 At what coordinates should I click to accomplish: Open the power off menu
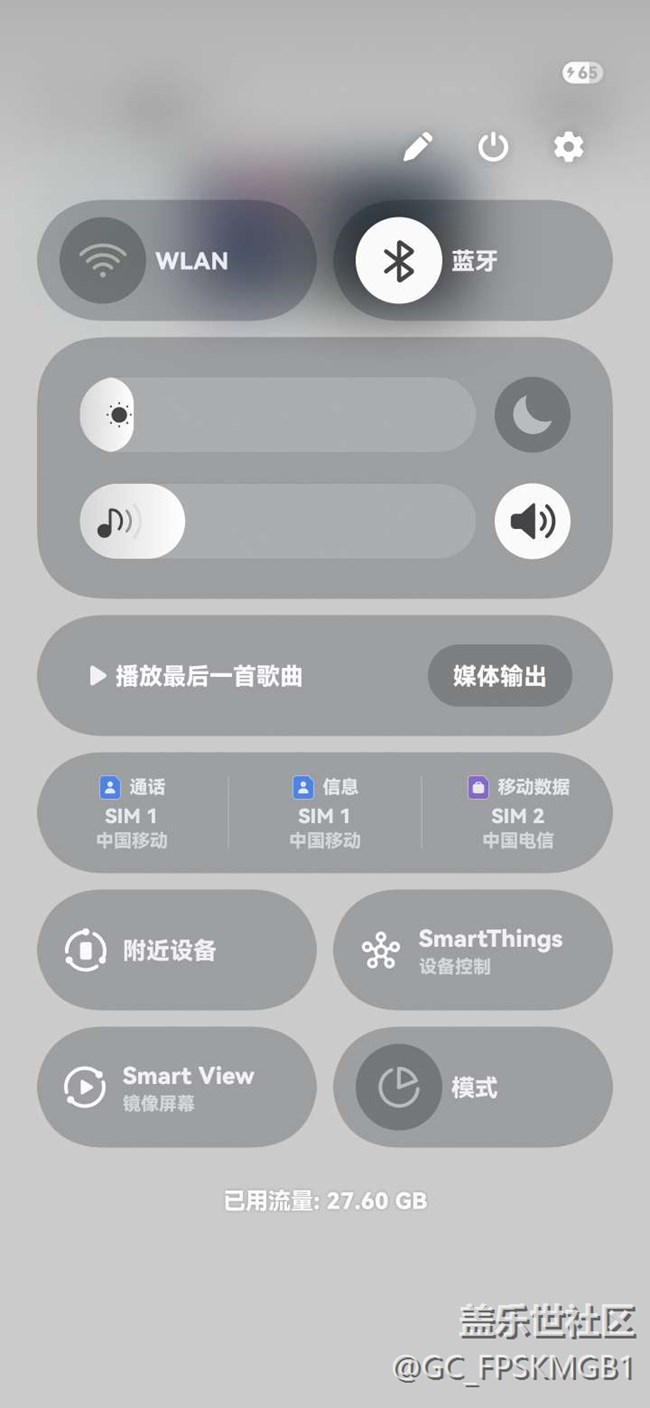pyautogui.click(x=493, y=148)
